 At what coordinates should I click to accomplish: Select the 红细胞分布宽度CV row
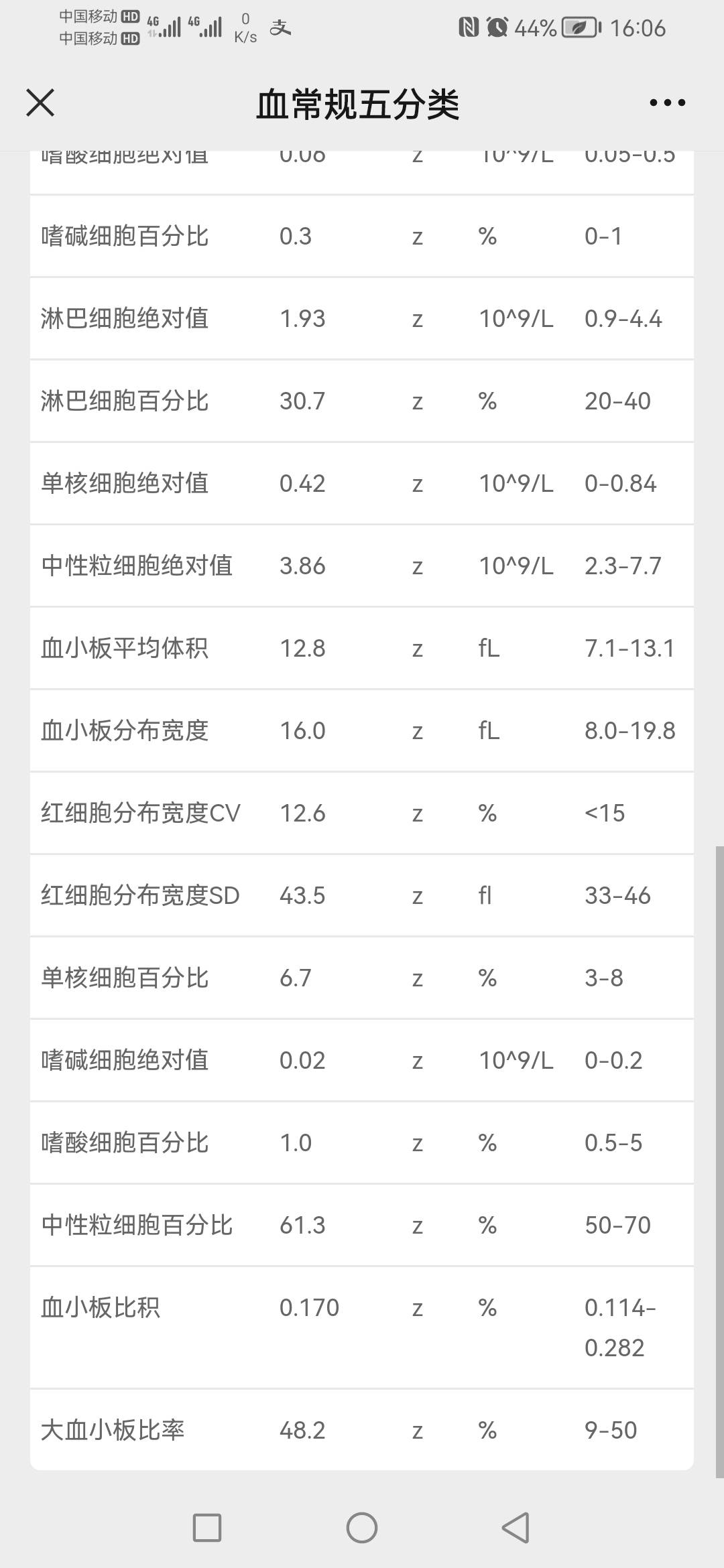(x=362, y=813)
